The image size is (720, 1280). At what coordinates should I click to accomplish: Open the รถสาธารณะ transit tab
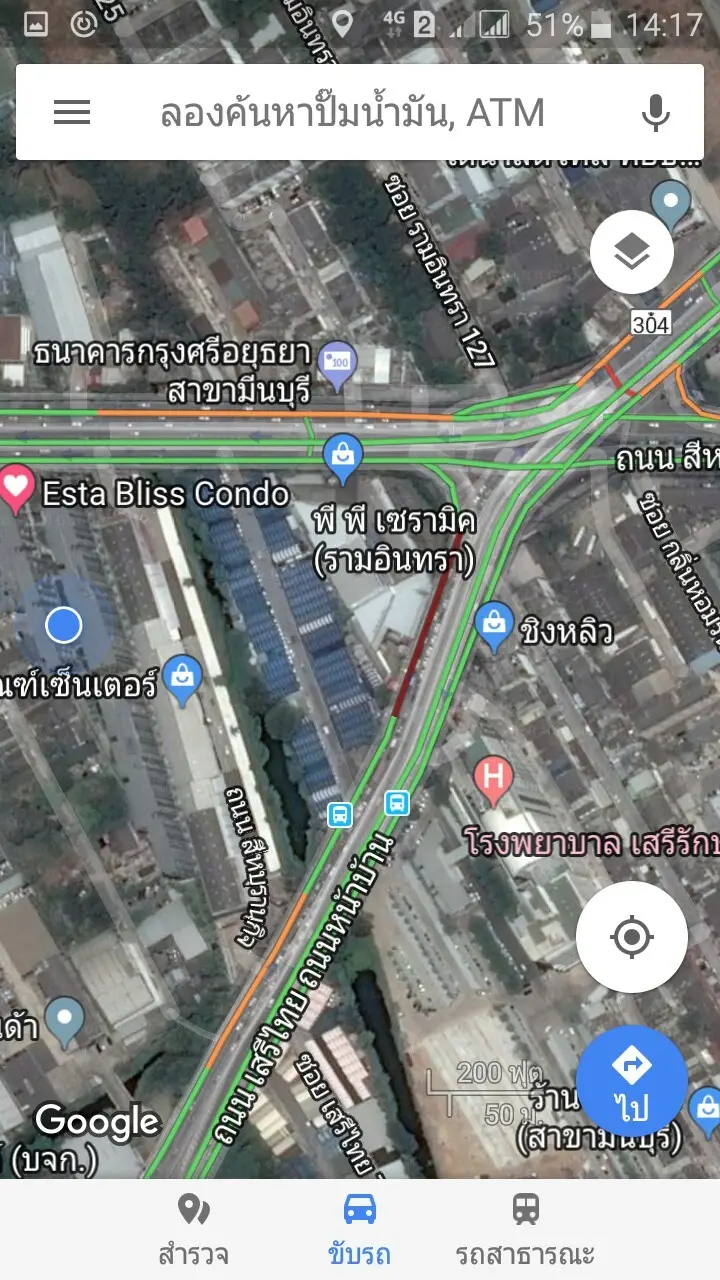(525, 1230)
